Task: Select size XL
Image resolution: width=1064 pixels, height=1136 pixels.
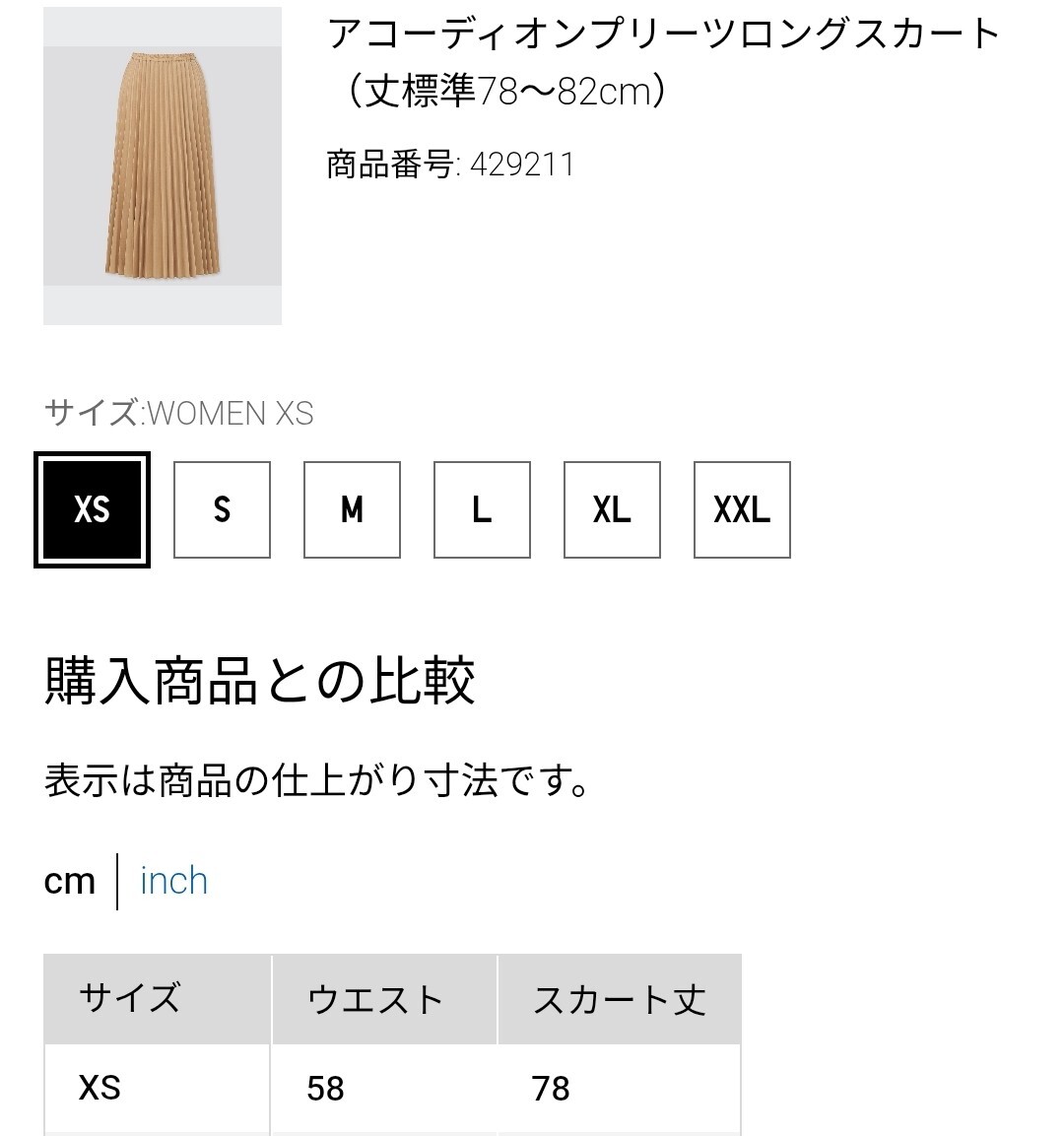Action: pos(612,509)
